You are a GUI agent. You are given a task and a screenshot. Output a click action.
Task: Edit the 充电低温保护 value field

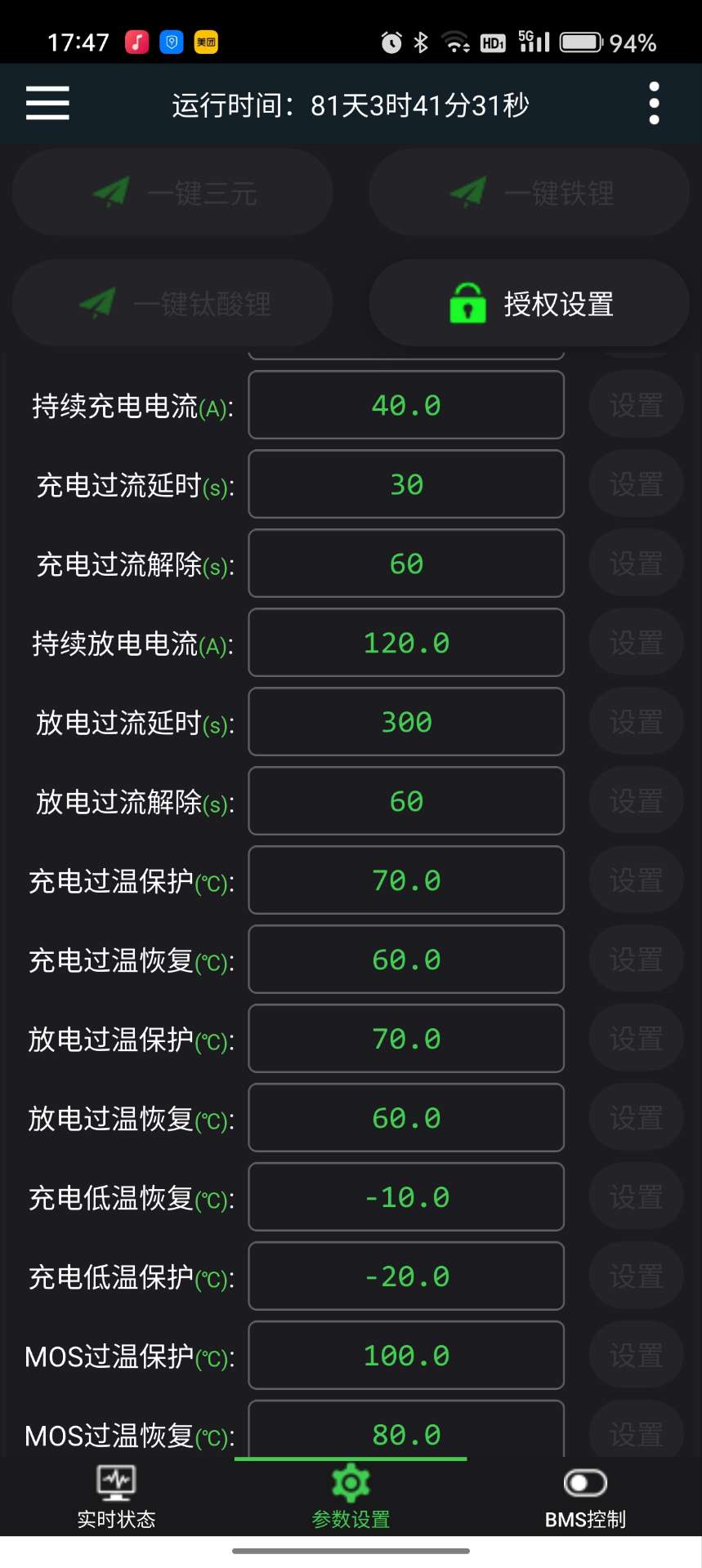pyautogui.click(x=406, y=1276)
